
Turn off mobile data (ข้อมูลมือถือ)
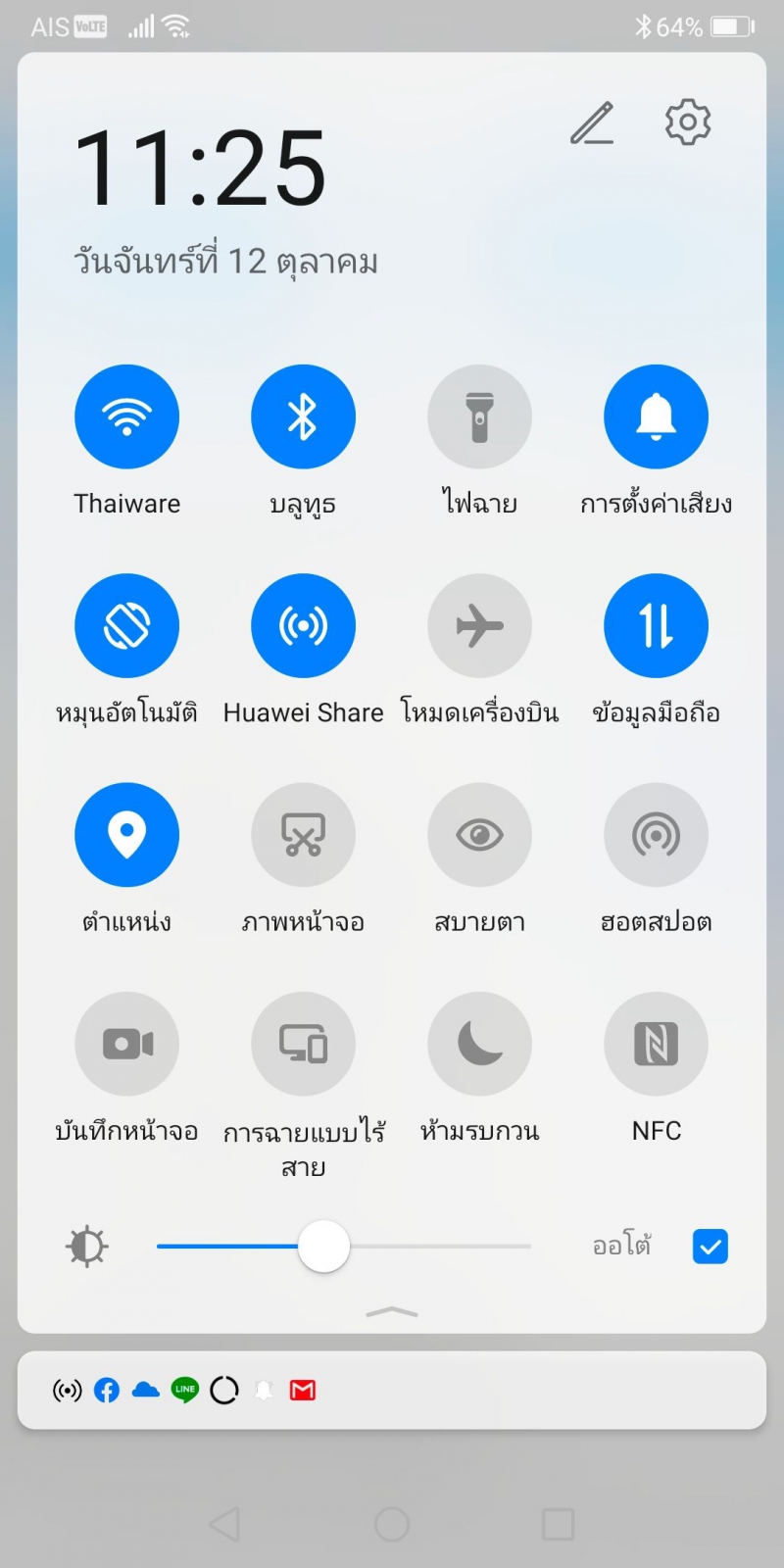click(656, 625)
